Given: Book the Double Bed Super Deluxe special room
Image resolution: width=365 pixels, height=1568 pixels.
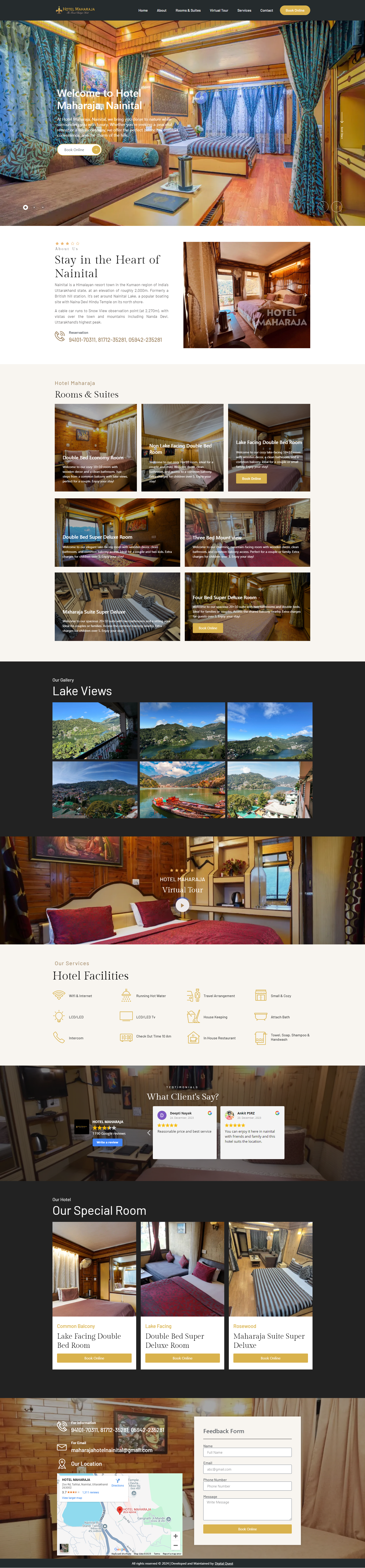Looking at the screenshot, I should tap(182, 1358).
